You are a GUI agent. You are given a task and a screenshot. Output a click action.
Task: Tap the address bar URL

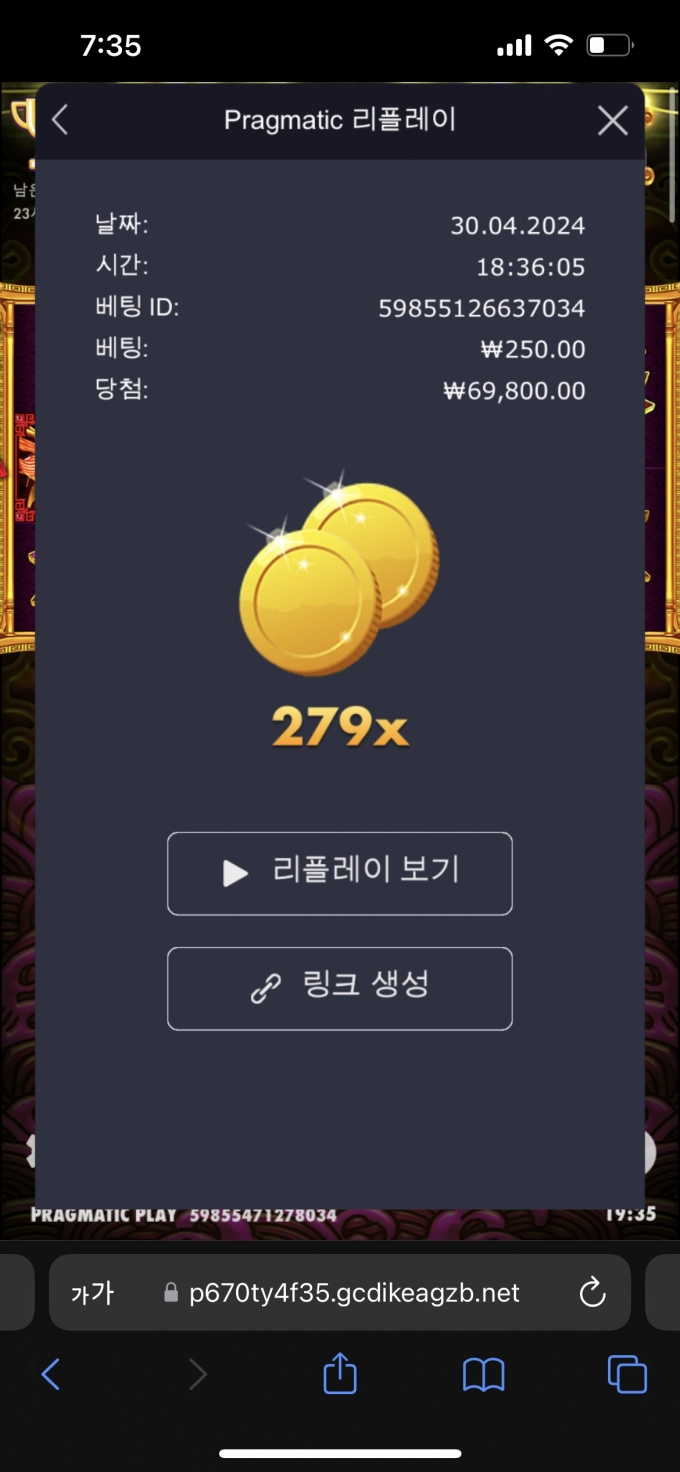point(354,1293)
